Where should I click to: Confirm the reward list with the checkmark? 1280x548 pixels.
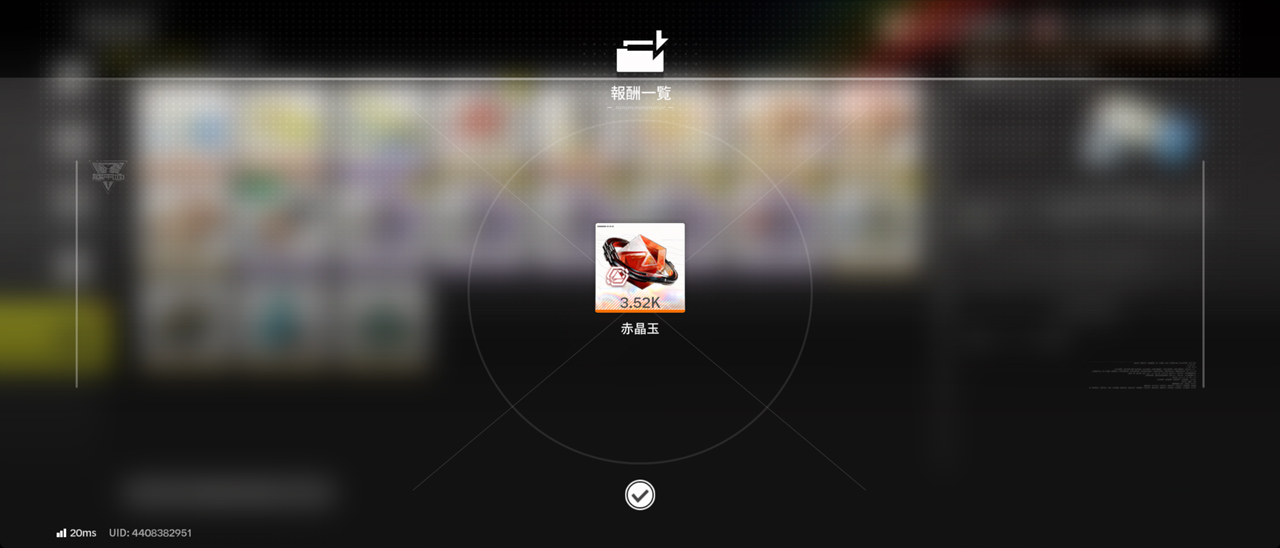point(640,495)
